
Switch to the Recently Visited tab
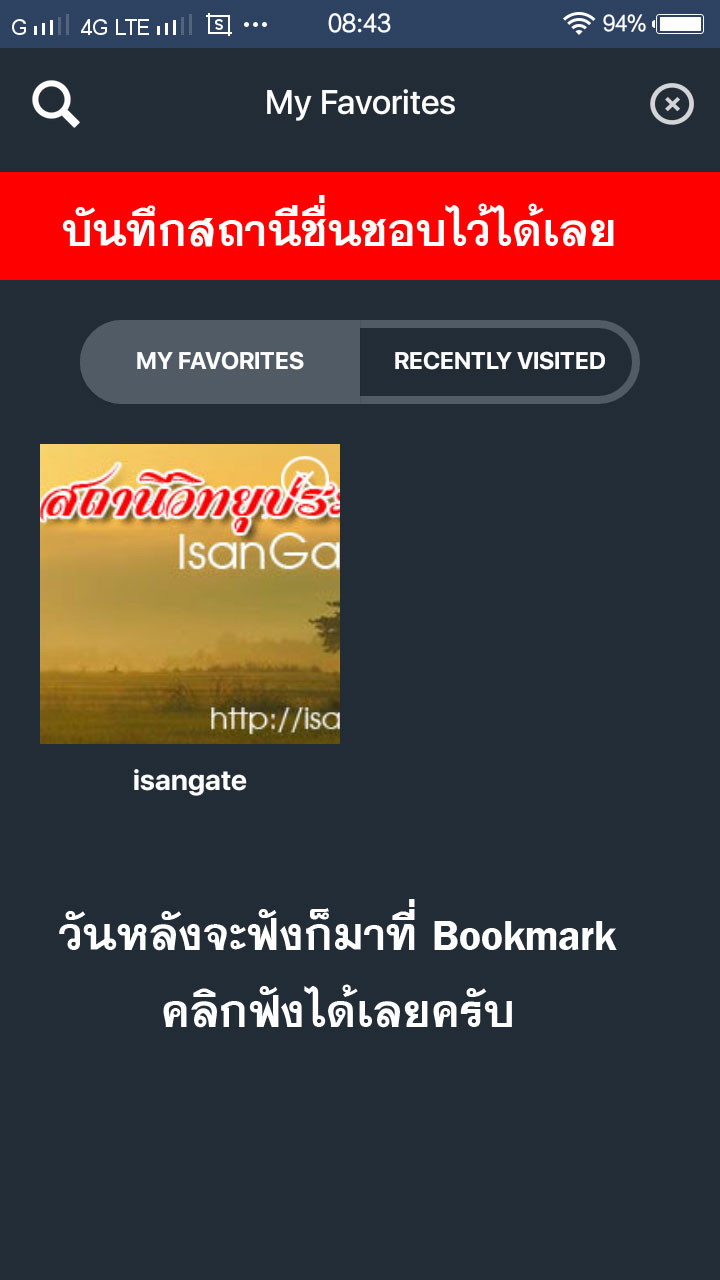[x=499, y=361]
